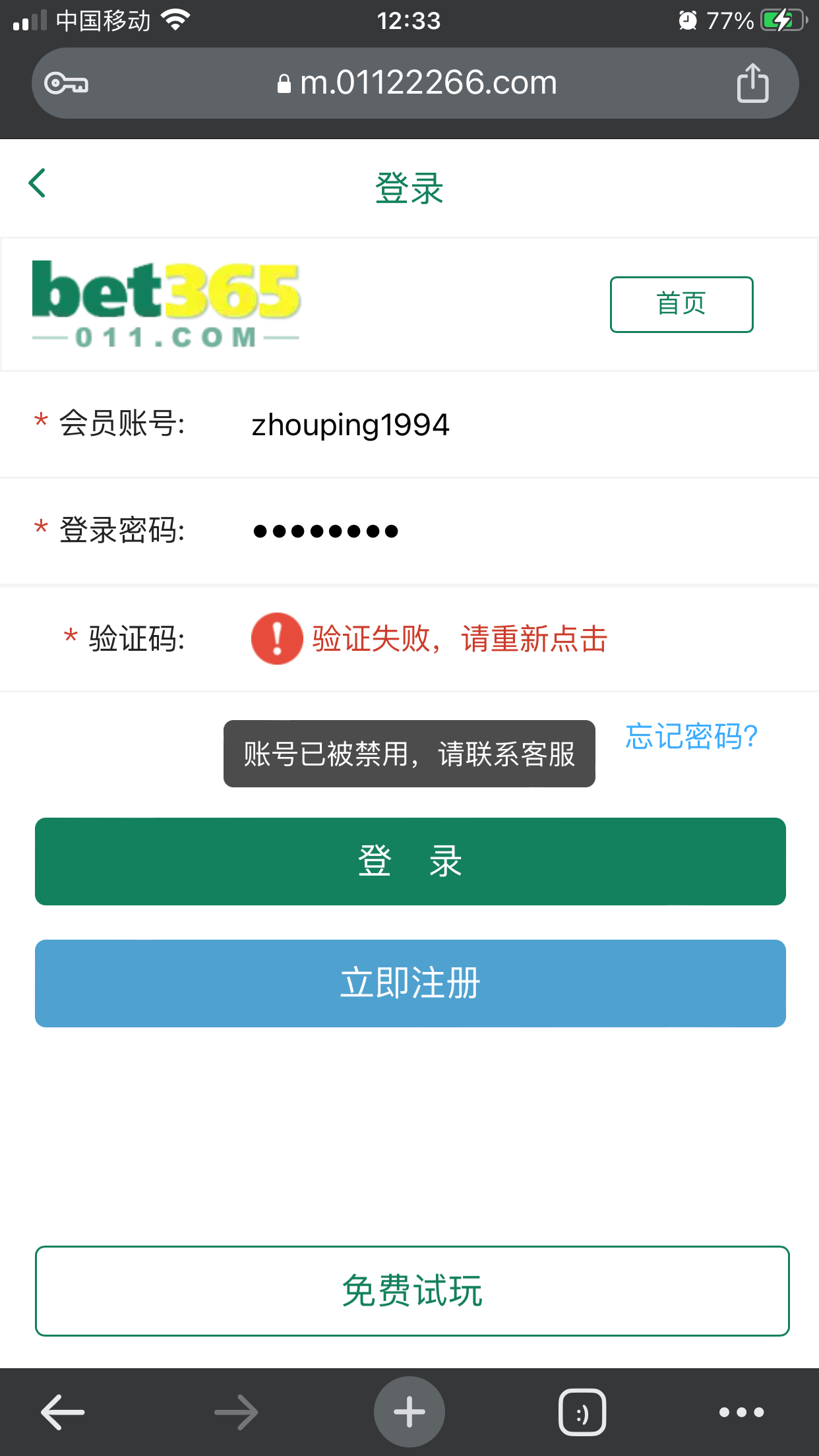The width and height of the screenshot is (819, 1456).
Task: Open the browser's three-dot menu
Action: (x=741, y=1412)
